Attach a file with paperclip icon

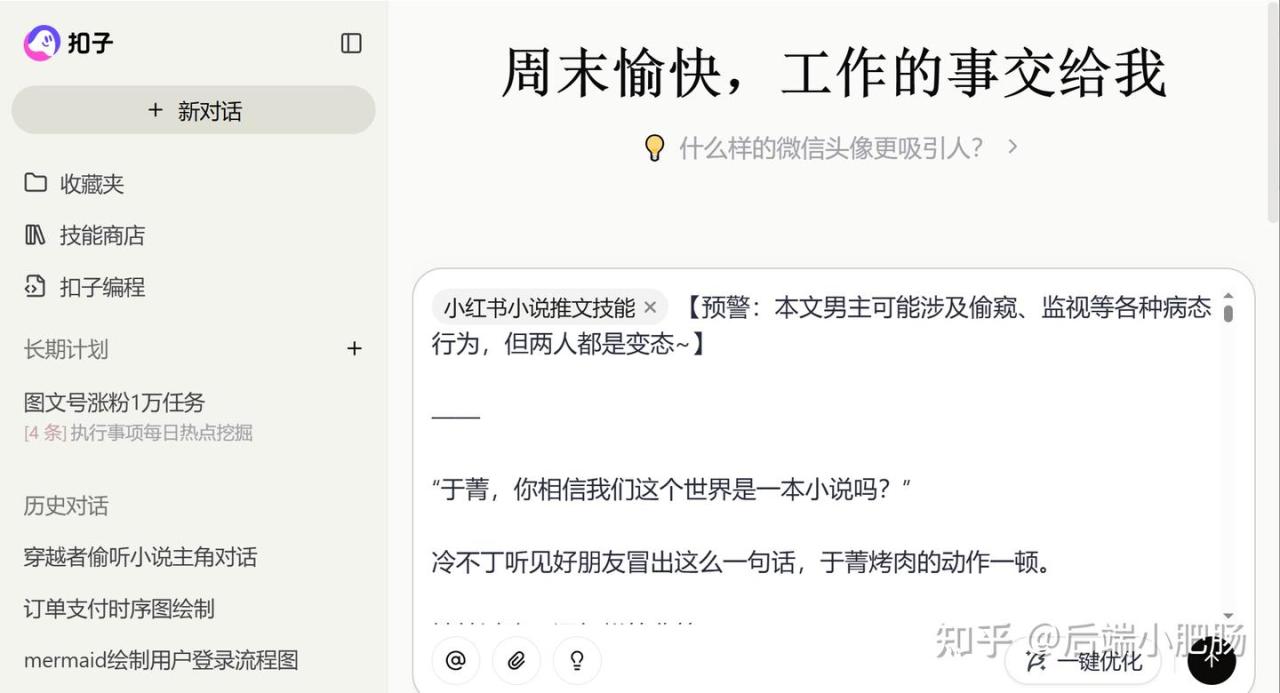516,660
